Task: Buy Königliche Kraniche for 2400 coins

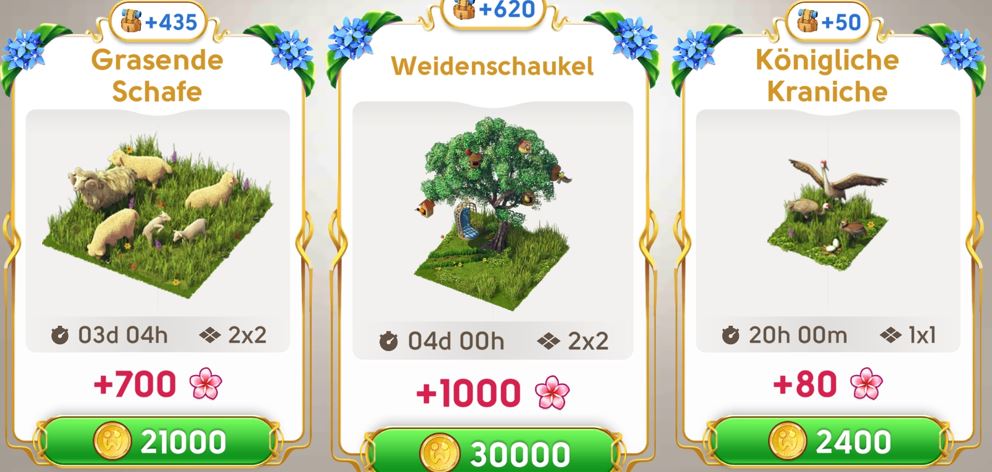Action: pyautogui.click(x=826, y=442)
